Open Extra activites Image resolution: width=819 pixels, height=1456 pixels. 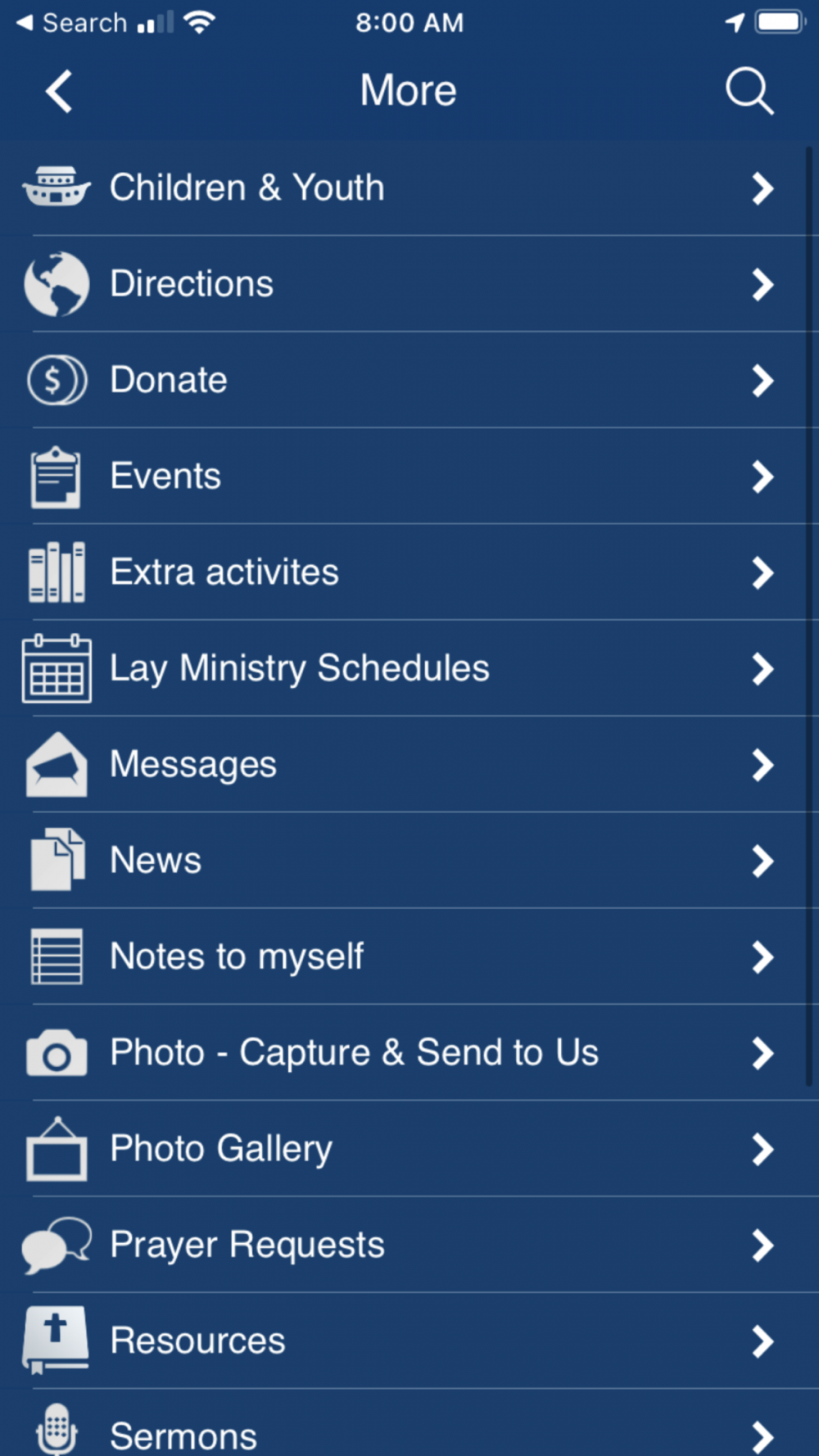(409, 572)
